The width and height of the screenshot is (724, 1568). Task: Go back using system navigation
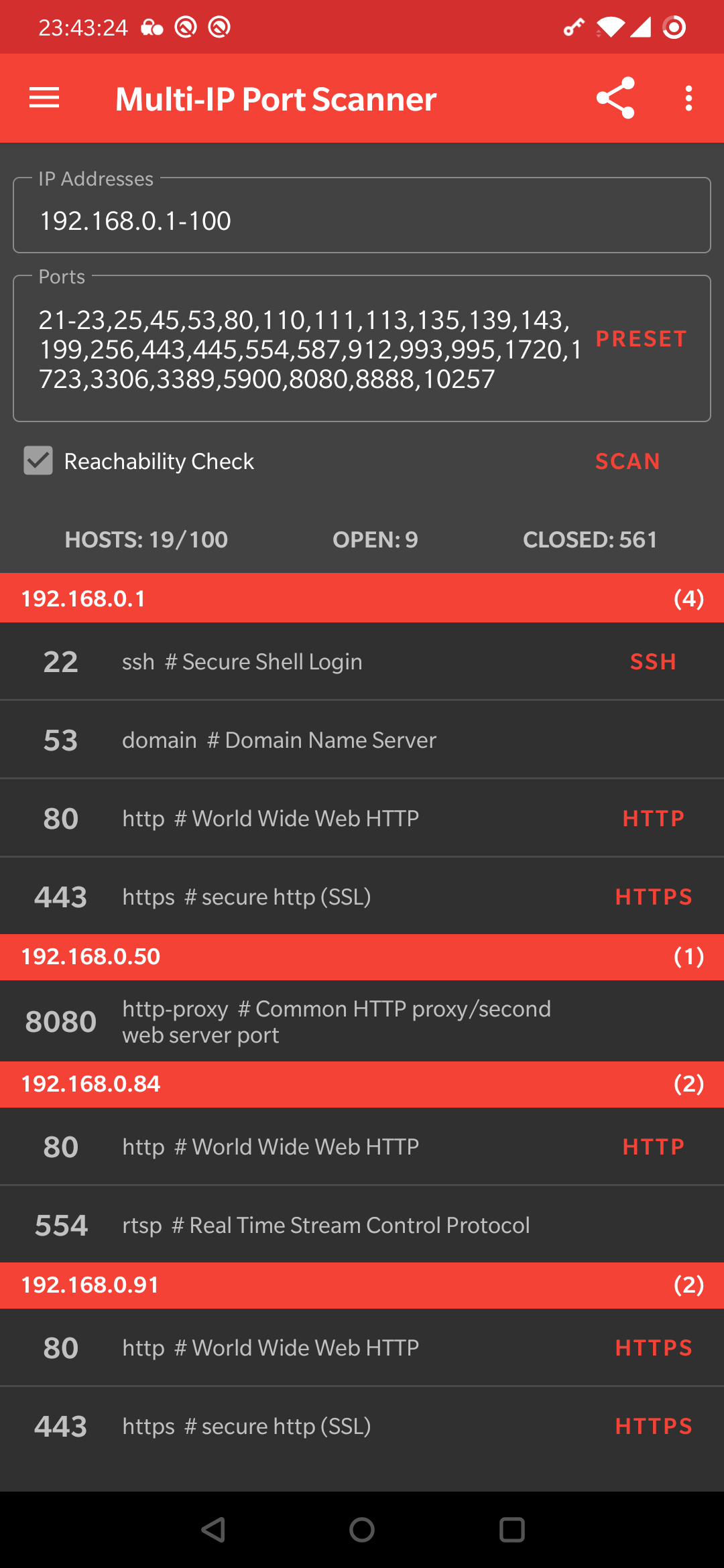(x=213, y=1530)
